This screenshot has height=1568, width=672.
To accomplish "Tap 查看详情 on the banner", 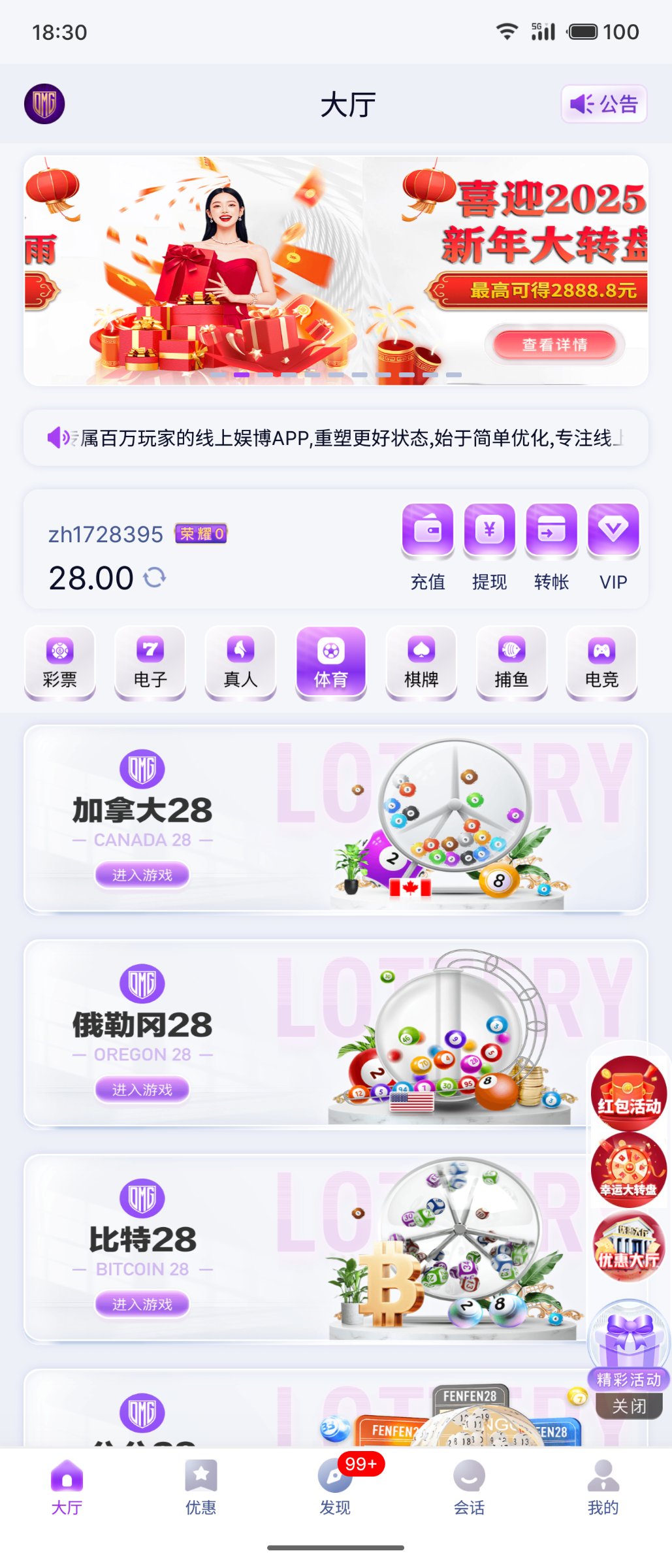I will click(x=554, y=344).
